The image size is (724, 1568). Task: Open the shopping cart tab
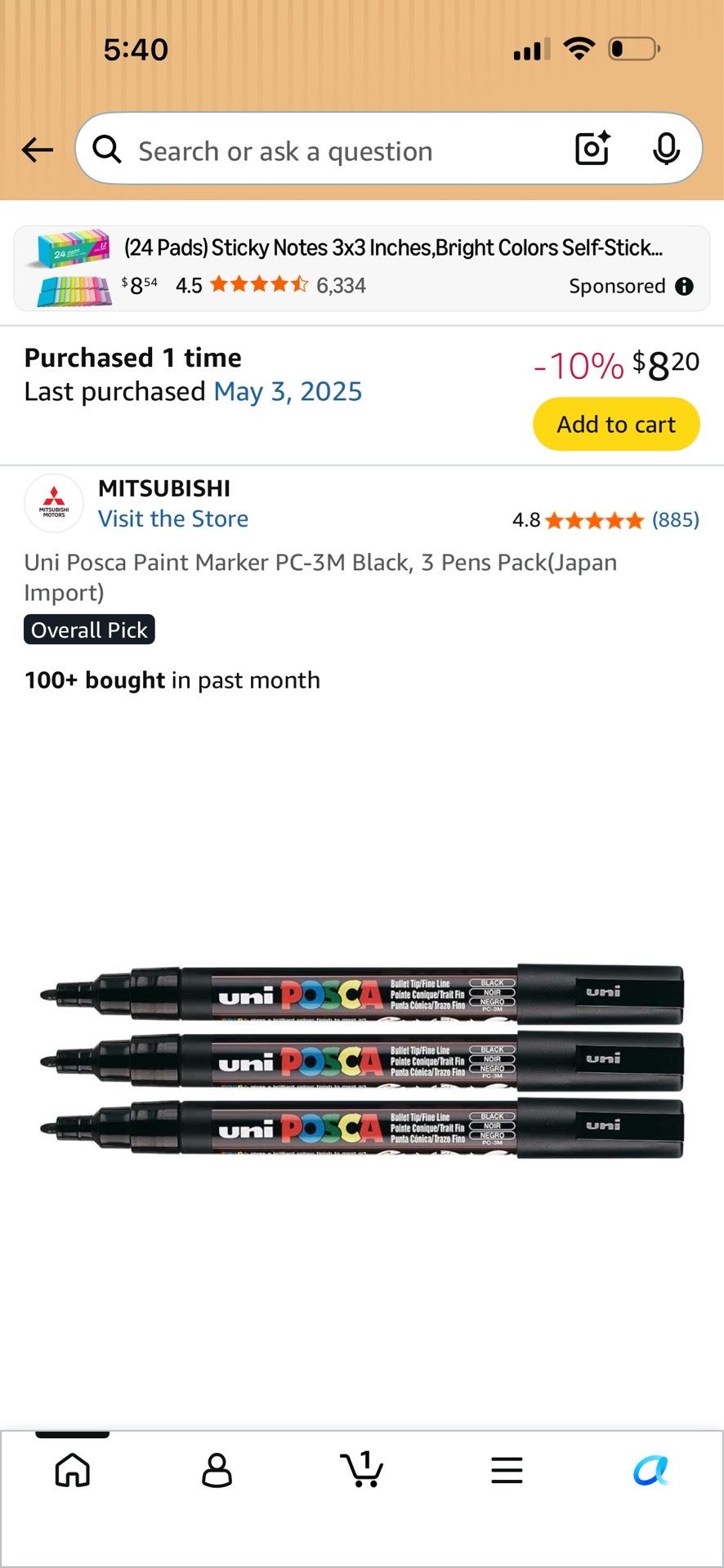[361, 1469]
